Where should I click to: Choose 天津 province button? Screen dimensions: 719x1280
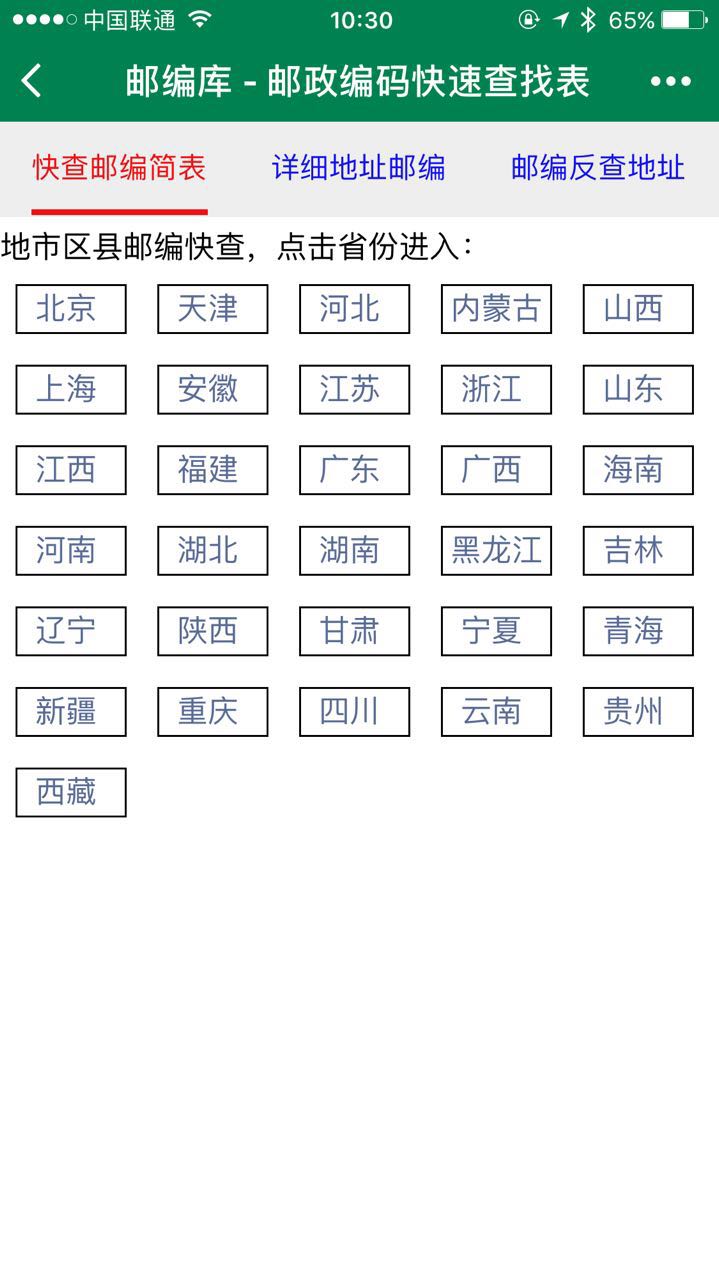coord(213,309)
